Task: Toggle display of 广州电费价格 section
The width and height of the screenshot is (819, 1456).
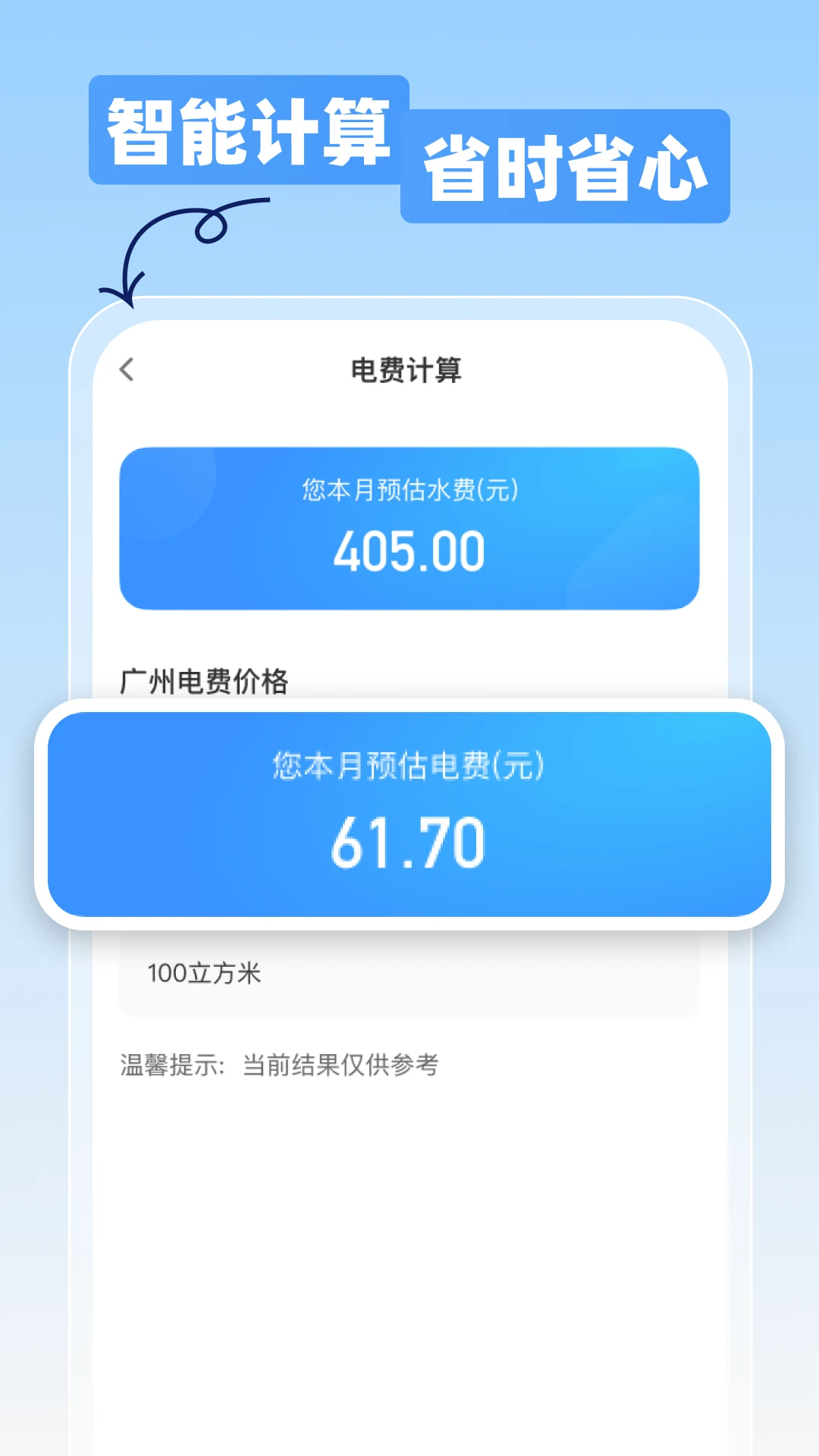Action: click(x=202, y=681)
